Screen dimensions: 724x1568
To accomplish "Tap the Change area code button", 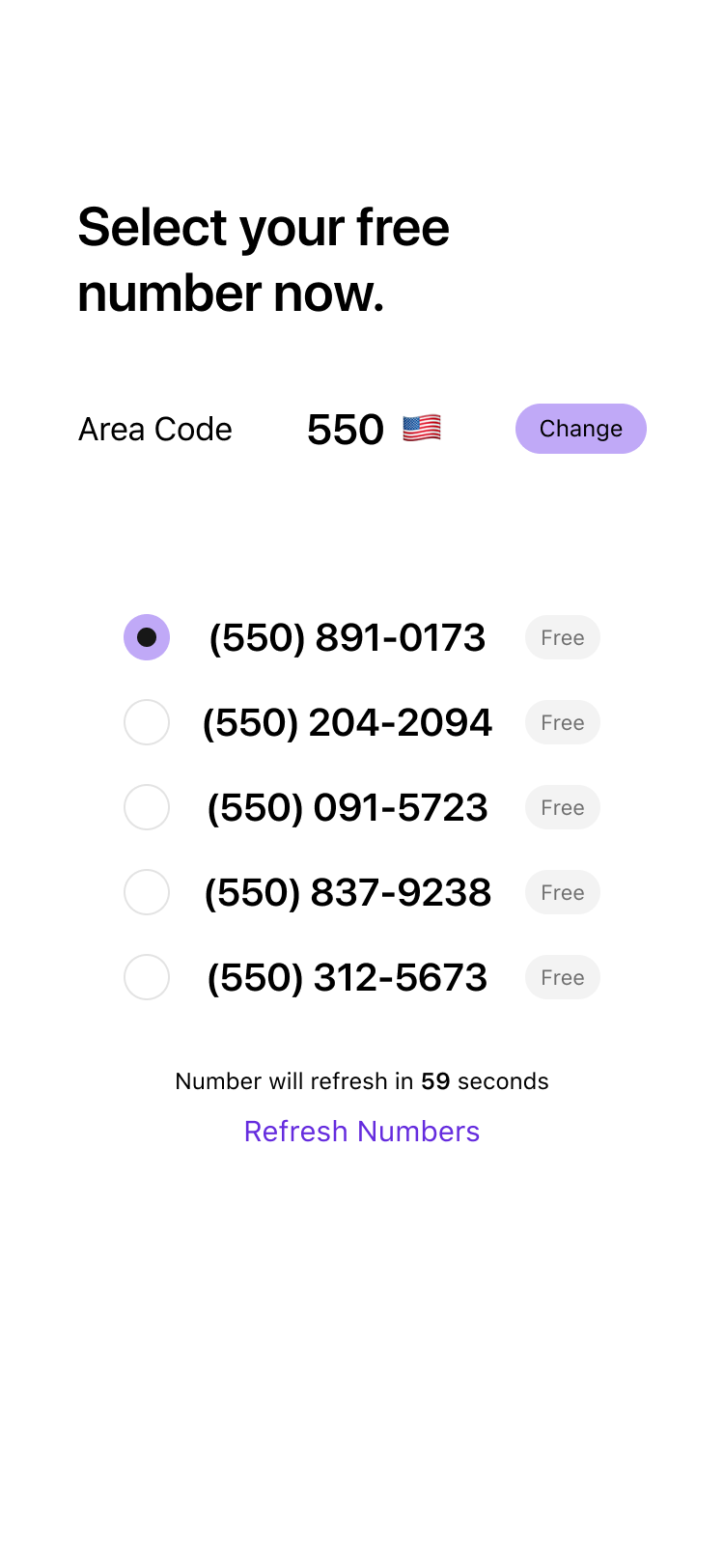I will click(580, 429).
